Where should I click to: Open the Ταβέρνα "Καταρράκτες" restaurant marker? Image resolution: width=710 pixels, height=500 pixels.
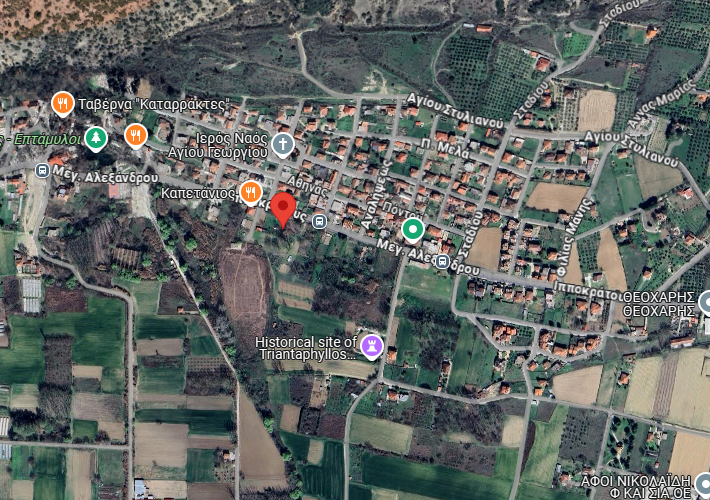point(62,103)
